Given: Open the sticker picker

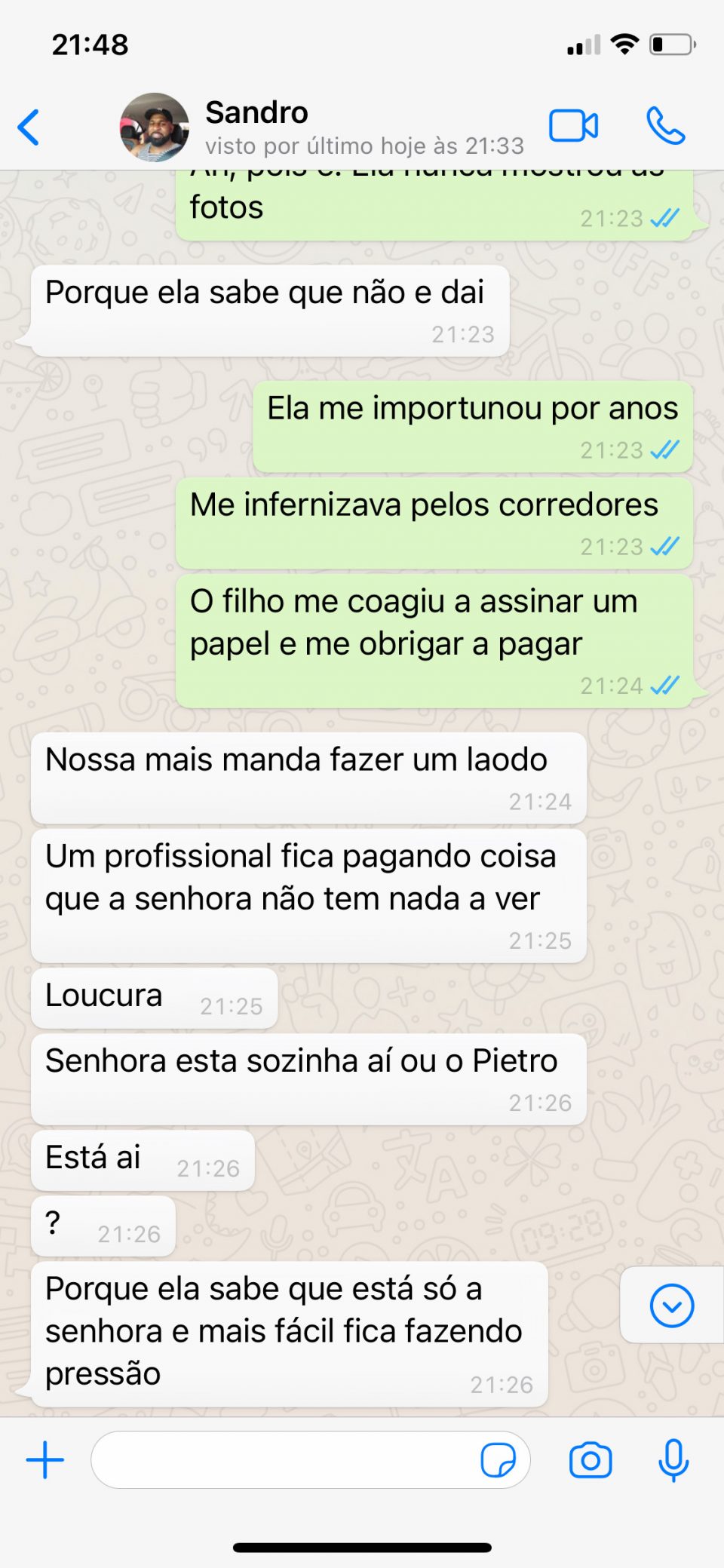Looking at the screenshot, I should 498,1459.
